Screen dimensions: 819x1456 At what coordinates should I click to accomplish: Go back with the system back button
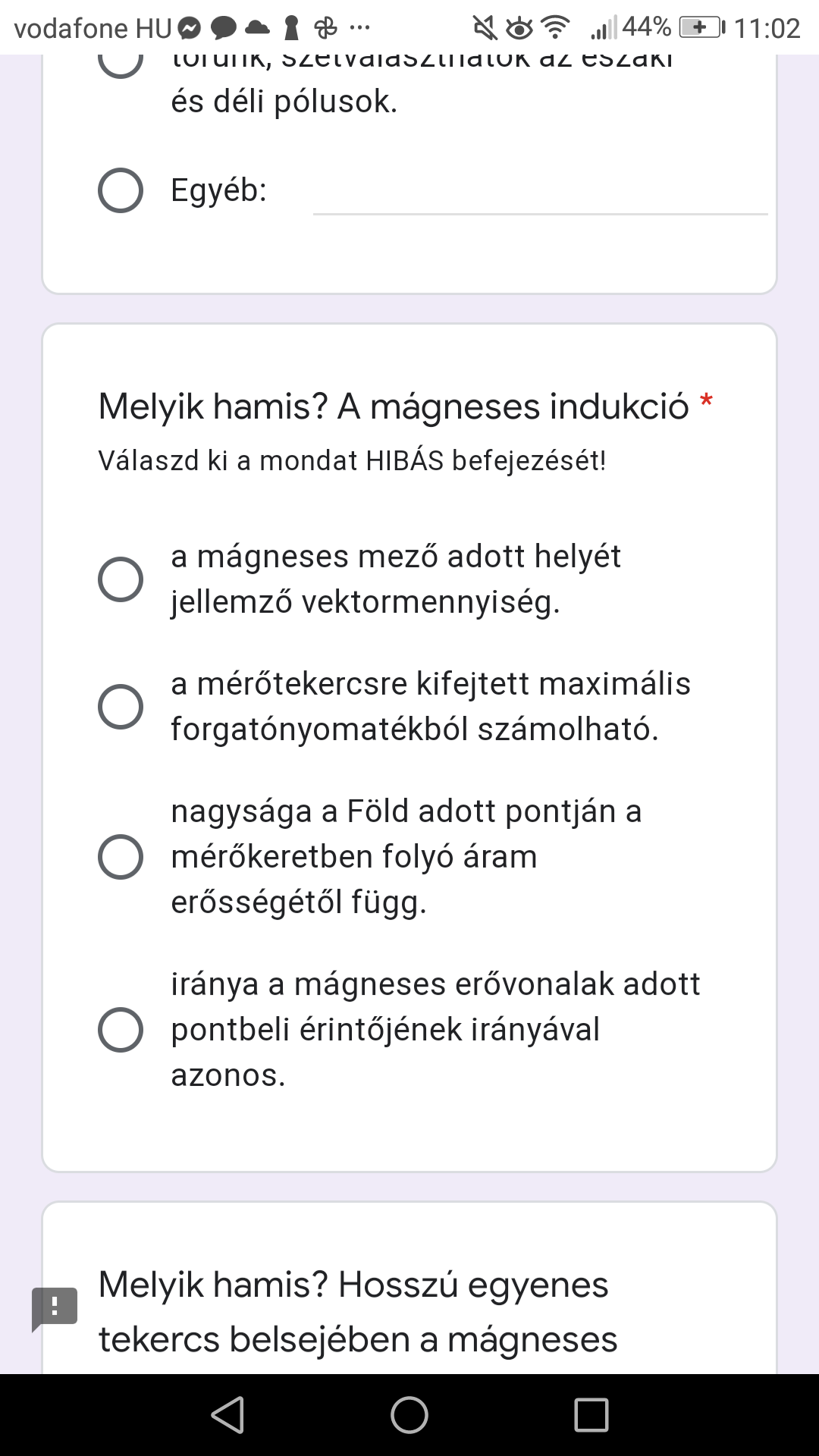click(x=227, y=1415)
